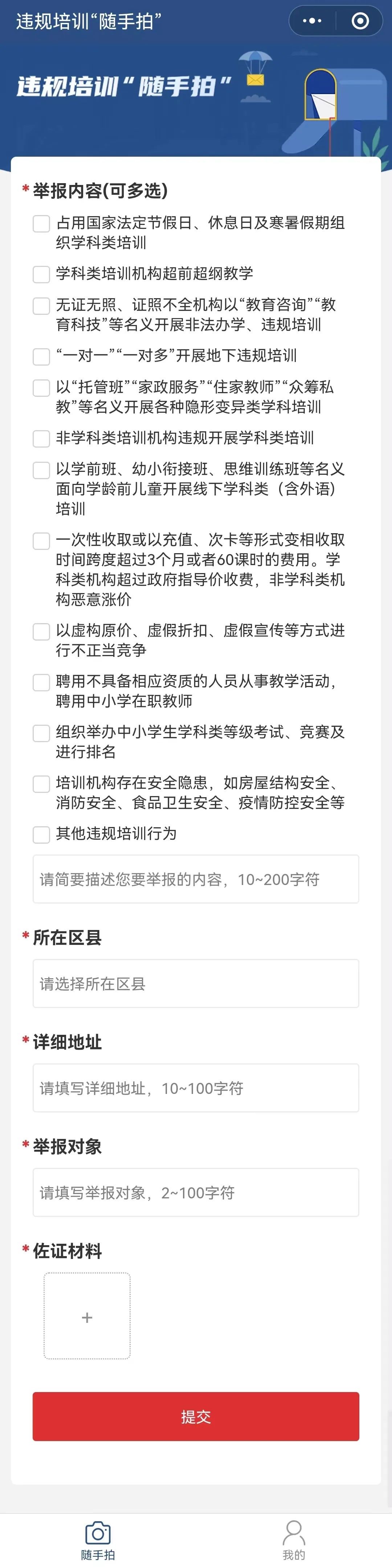Check the 其他违规培训行为 option
The height and width of the screenshot is (1568, 392).
pos(41,834)
